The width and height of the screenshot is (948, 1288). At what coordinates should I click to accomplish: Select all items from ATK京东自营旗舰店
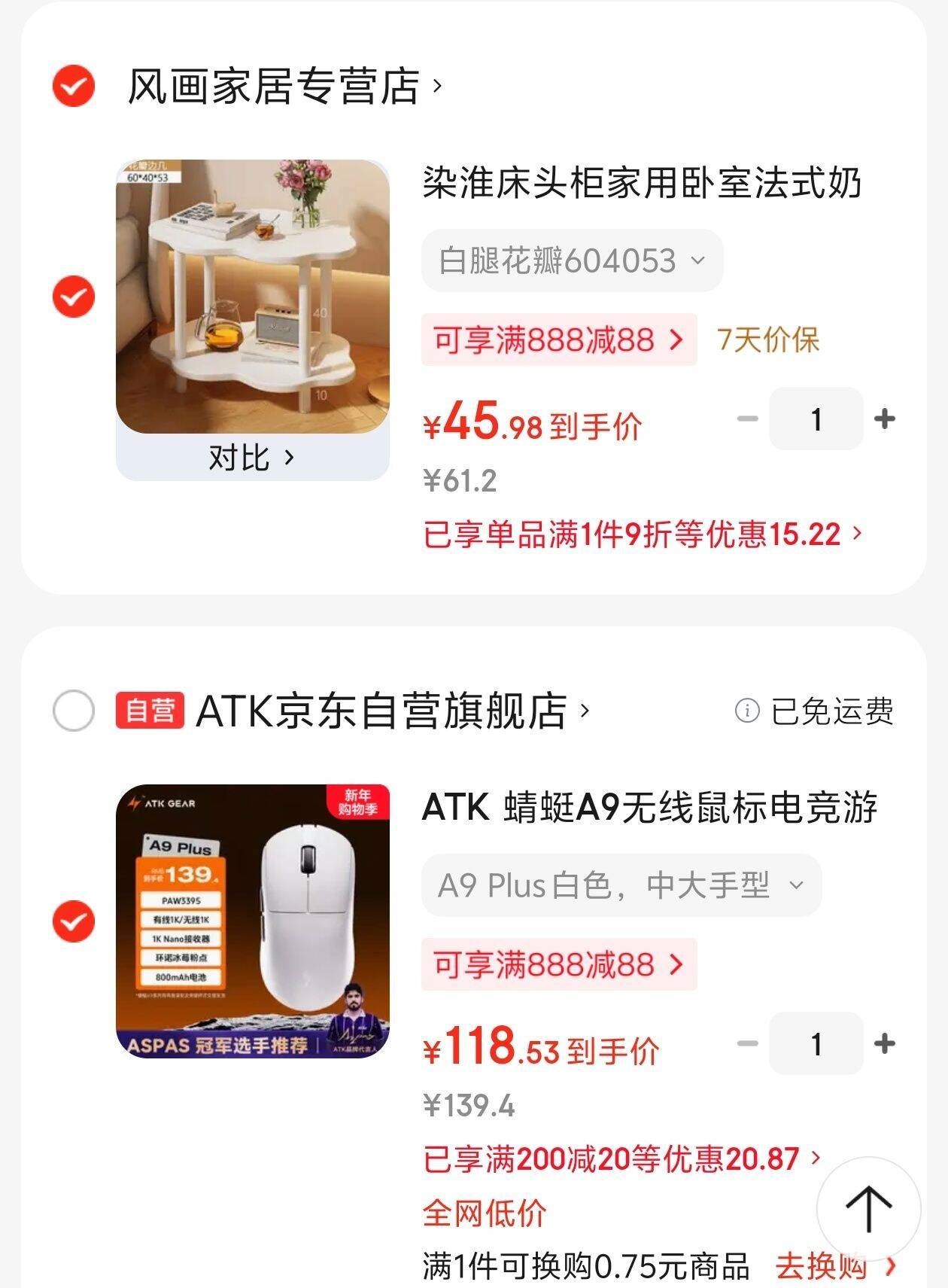[x=74, y=711]
